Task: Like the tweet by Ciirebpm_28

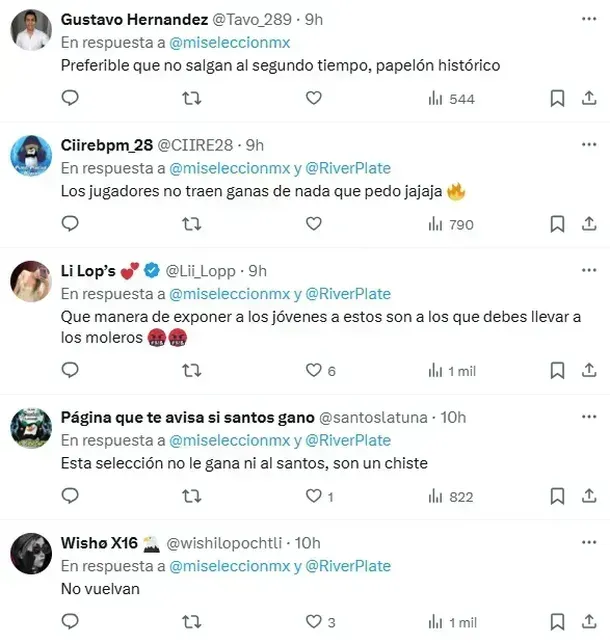Action: point(313,224)
